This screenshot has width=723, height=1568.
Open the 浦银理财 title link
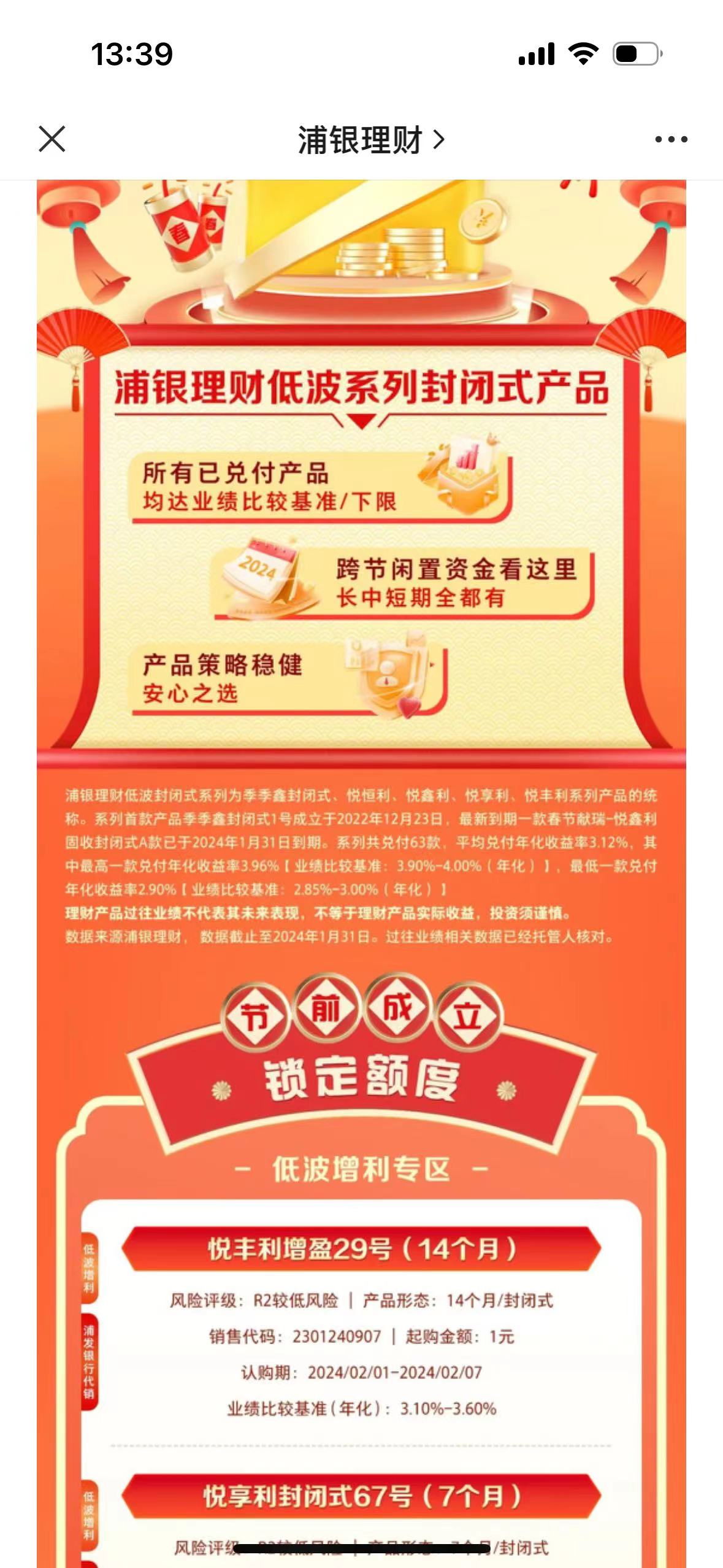click(370, 140)
